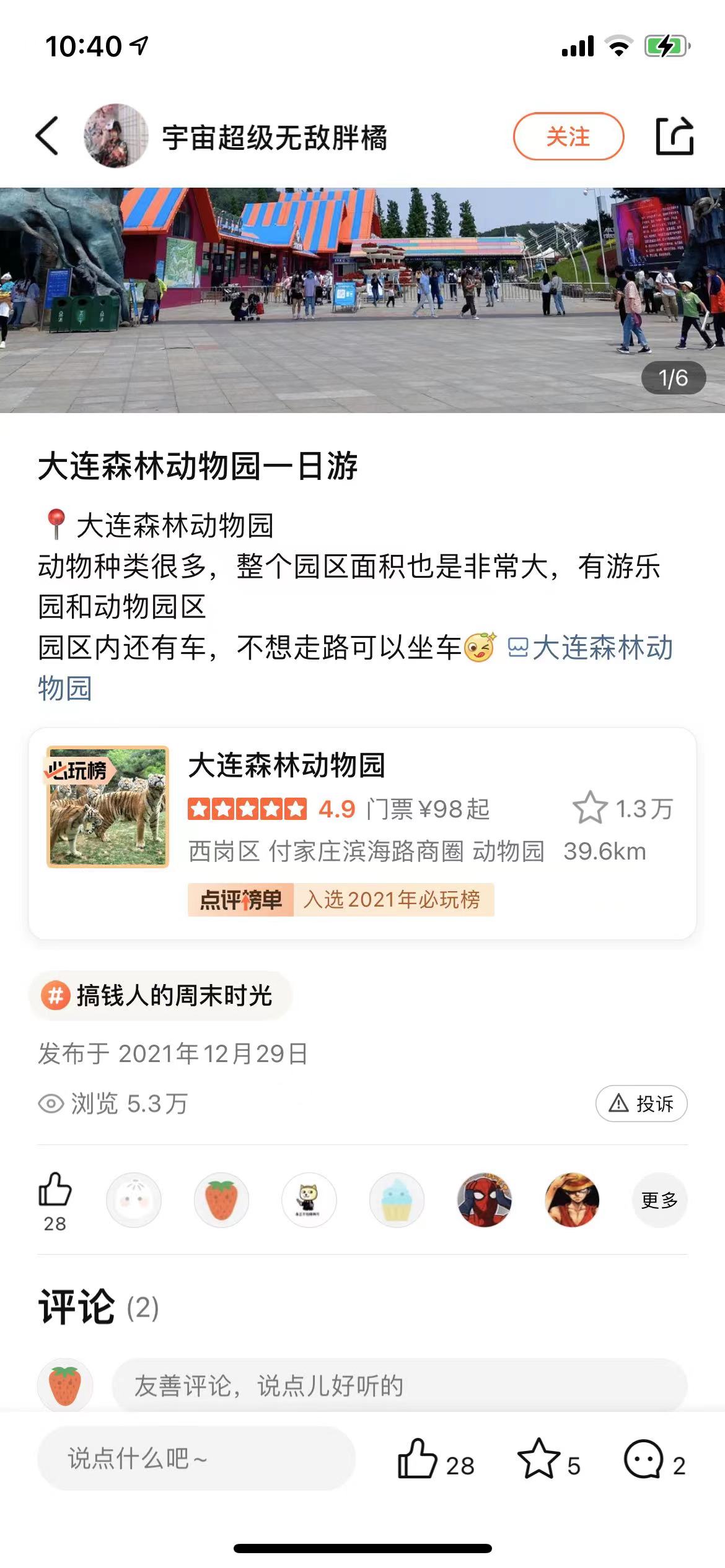Open 宇宙超级无敌胖橘 profile avatar
This screenshot has width=725, height=1568.
(116, 136)
